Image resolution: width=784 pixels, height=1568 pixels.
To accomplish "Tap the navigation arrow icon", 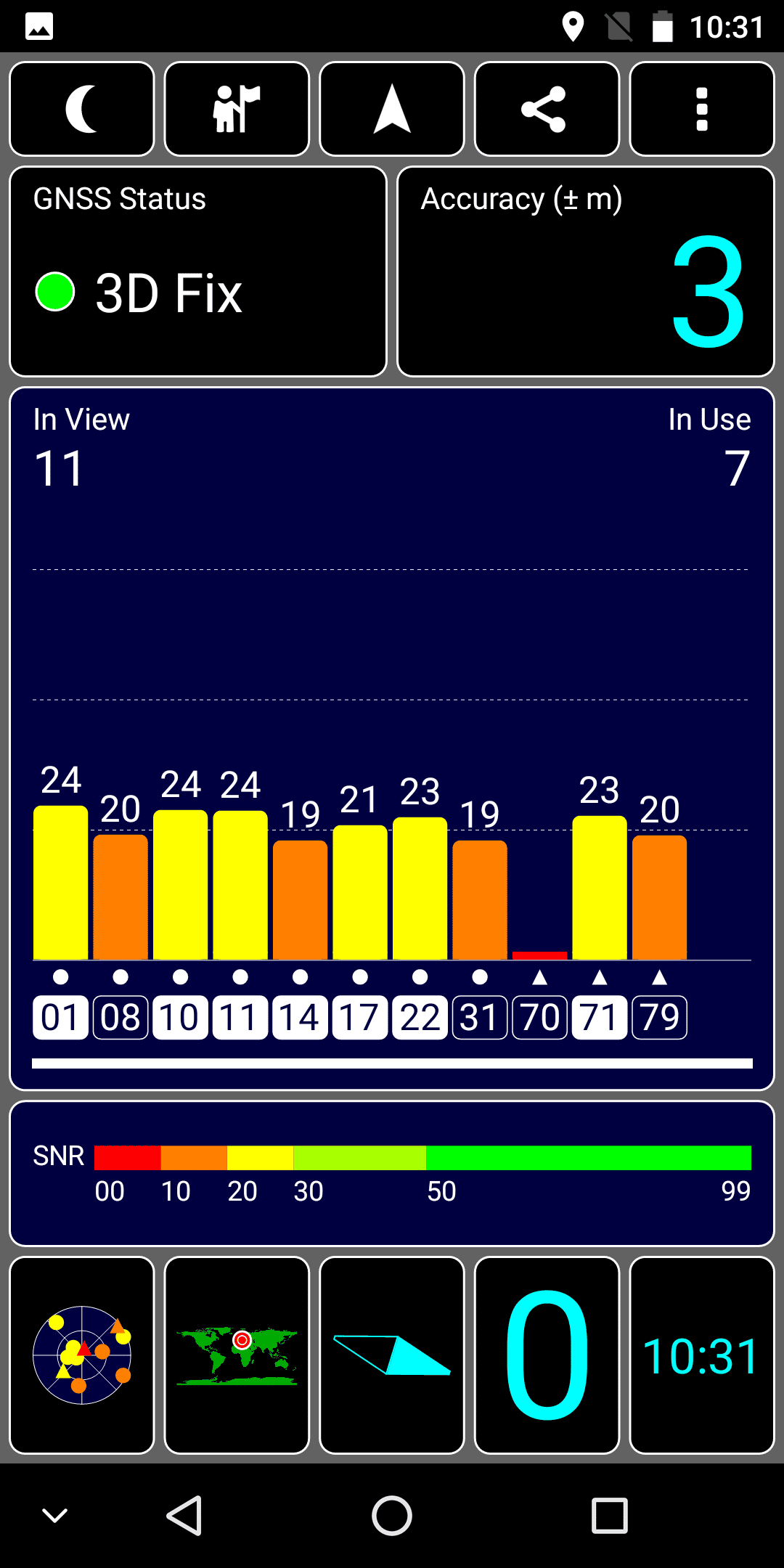I will click(x=392, y=109).
